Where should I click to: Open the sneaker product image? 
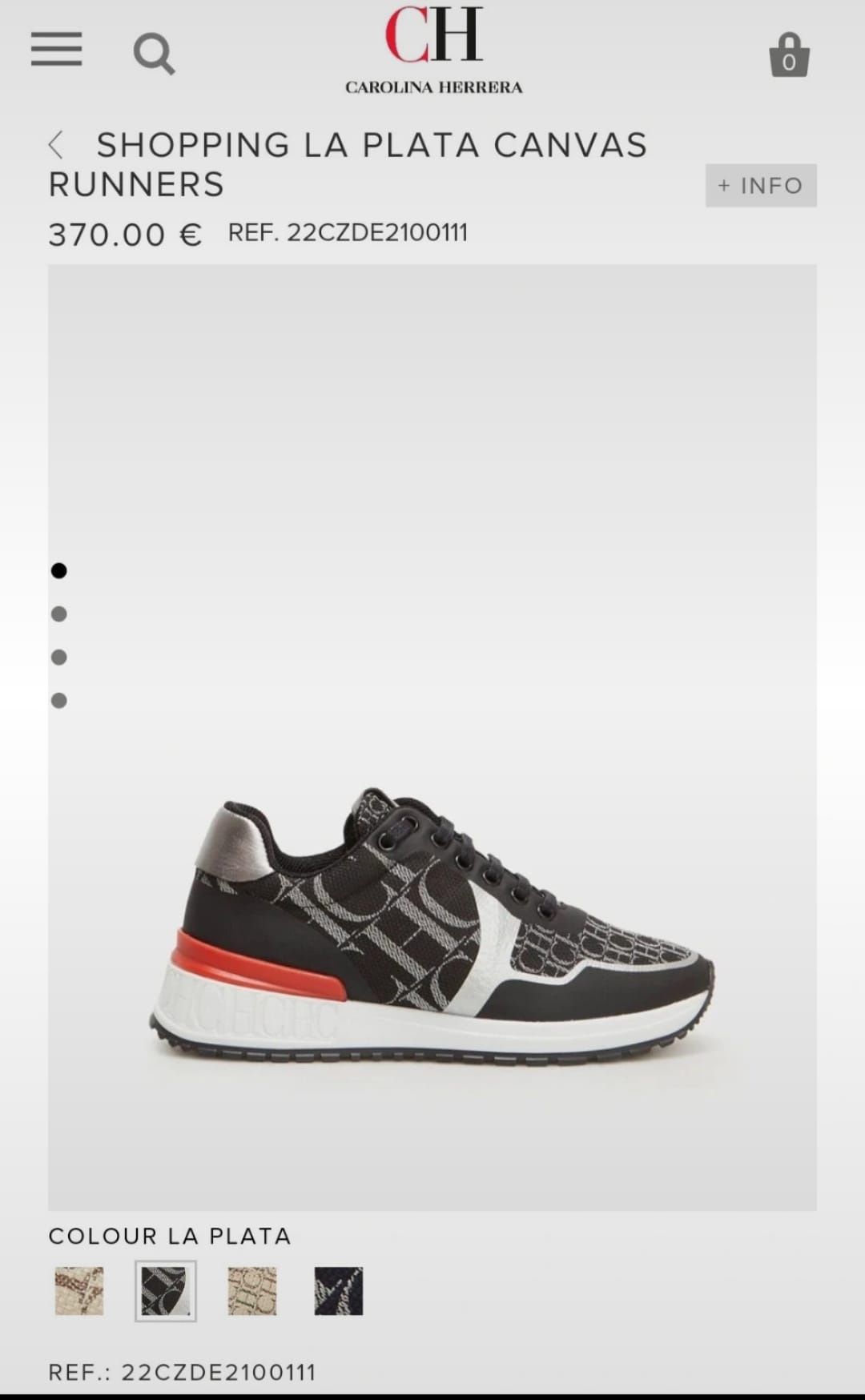432,921
